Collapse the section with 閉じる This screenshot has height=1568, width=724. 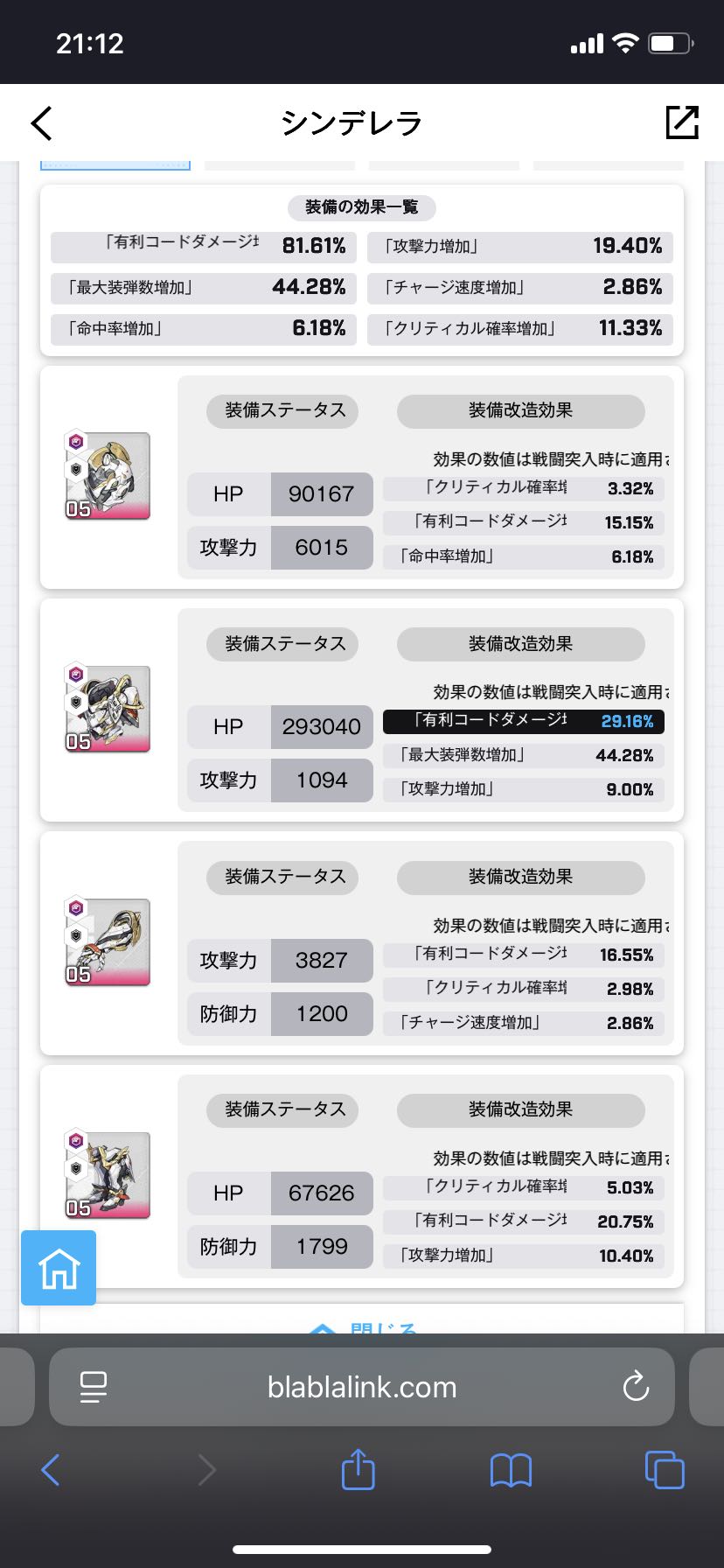(362, 1327)
